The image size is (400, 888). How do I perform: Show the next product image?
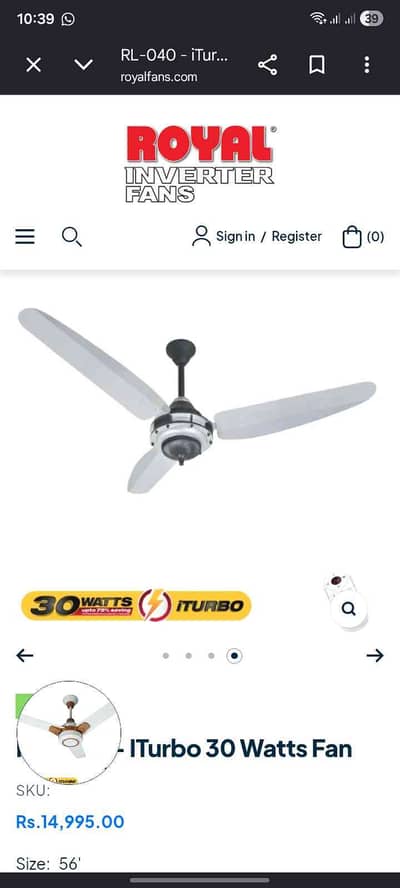[375, 655]
